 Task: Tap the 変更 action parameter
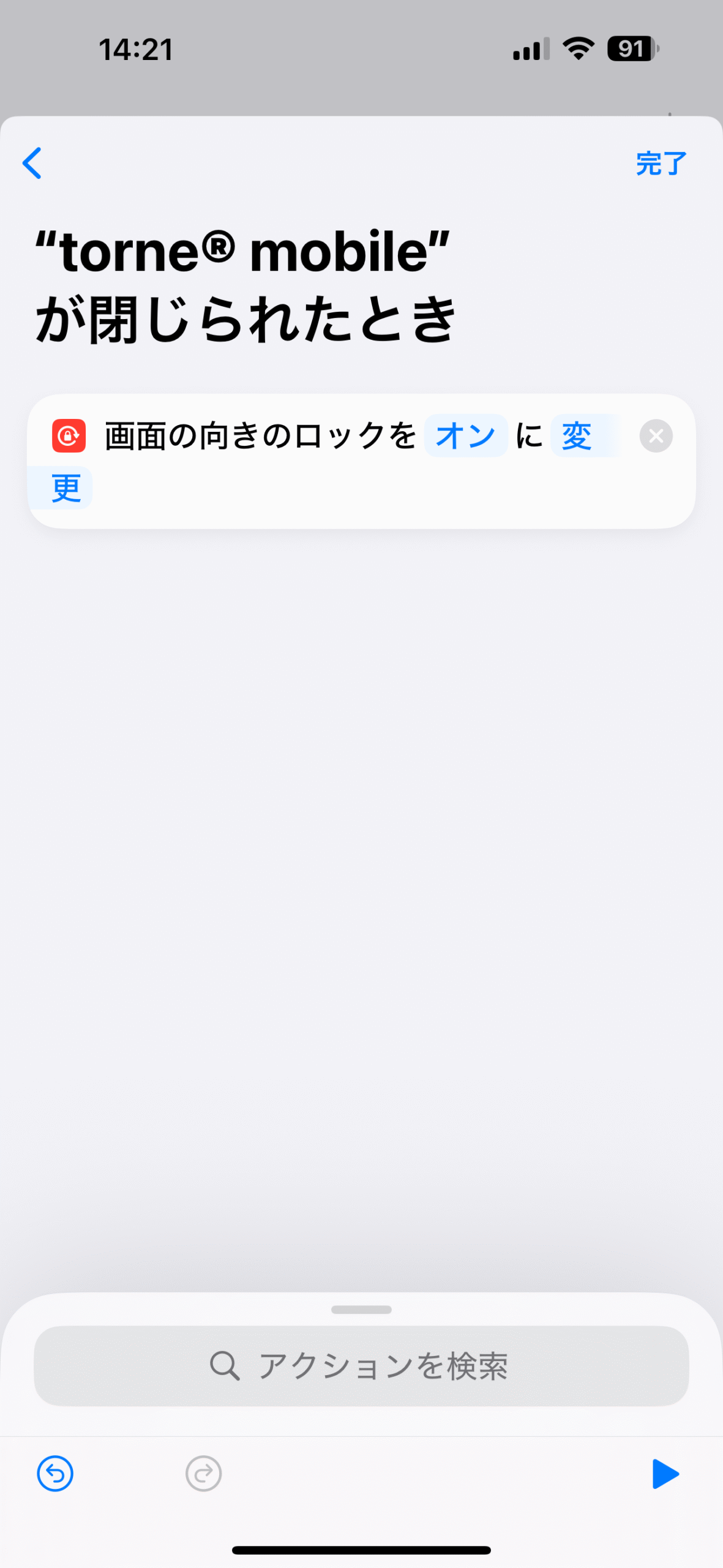(x=577, y=436)
